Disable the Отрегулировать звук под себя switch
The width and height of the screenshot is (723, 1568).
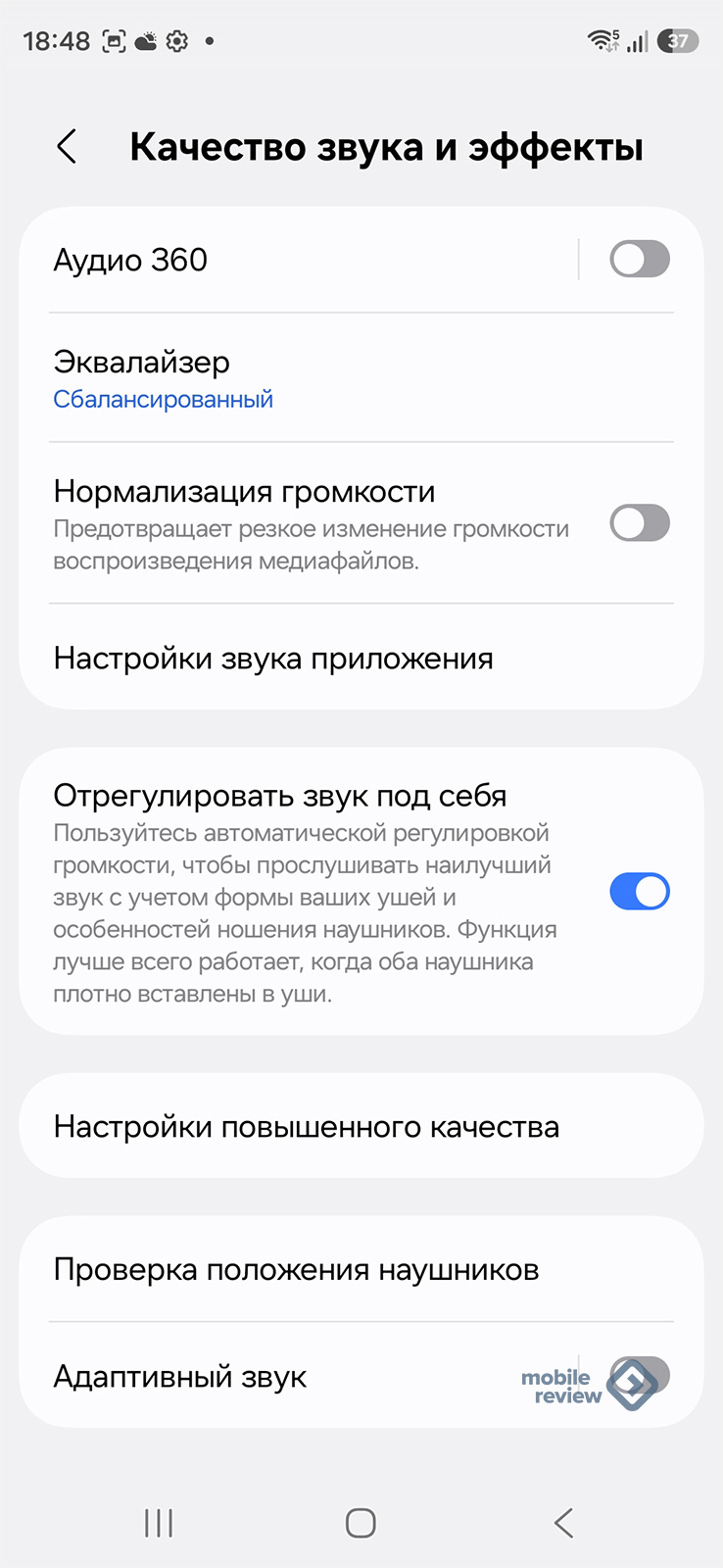(639, 892)
